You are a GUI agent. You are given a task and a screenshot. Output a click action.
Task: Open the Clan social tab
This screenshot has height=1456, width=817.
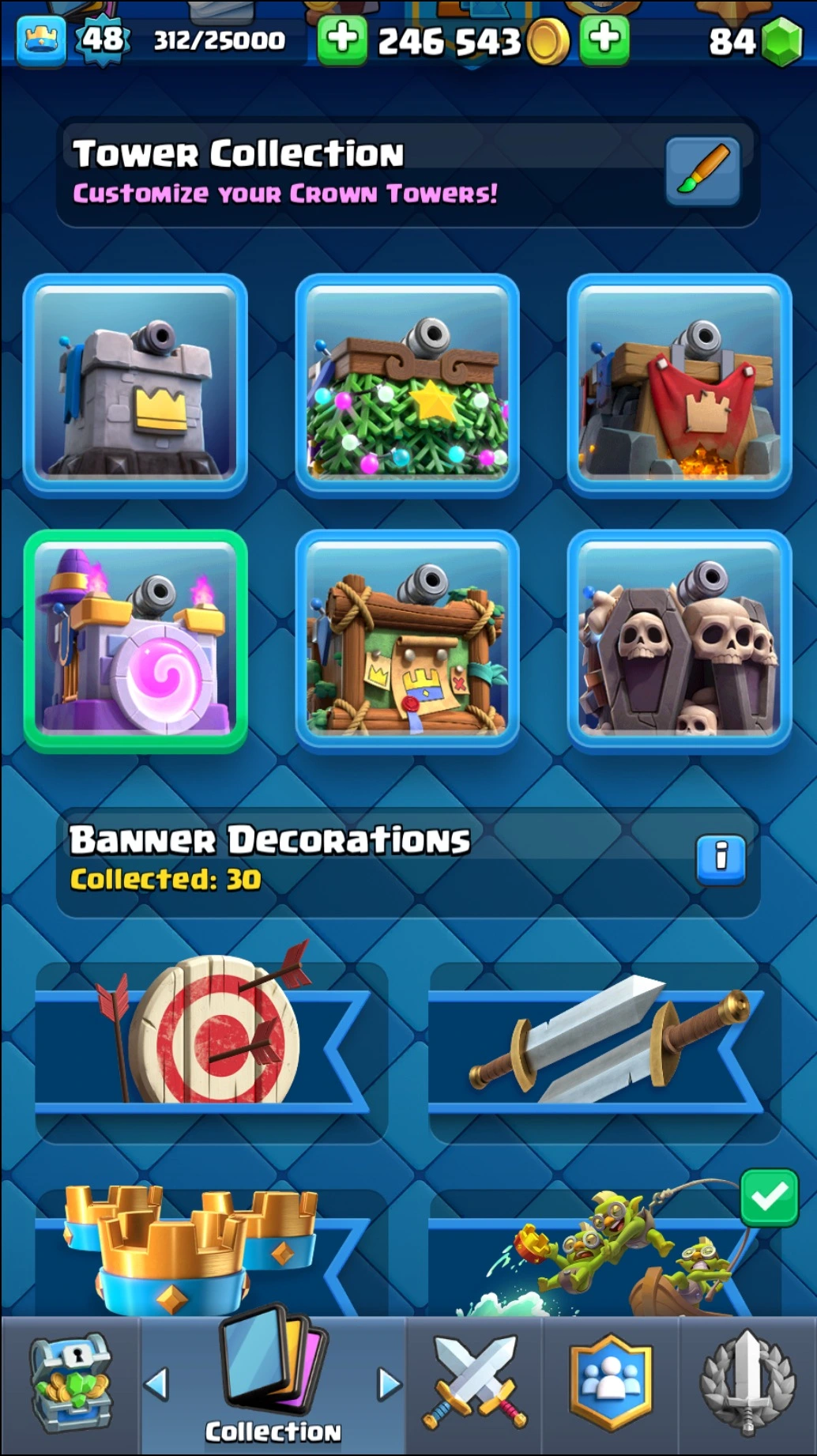611,1385
